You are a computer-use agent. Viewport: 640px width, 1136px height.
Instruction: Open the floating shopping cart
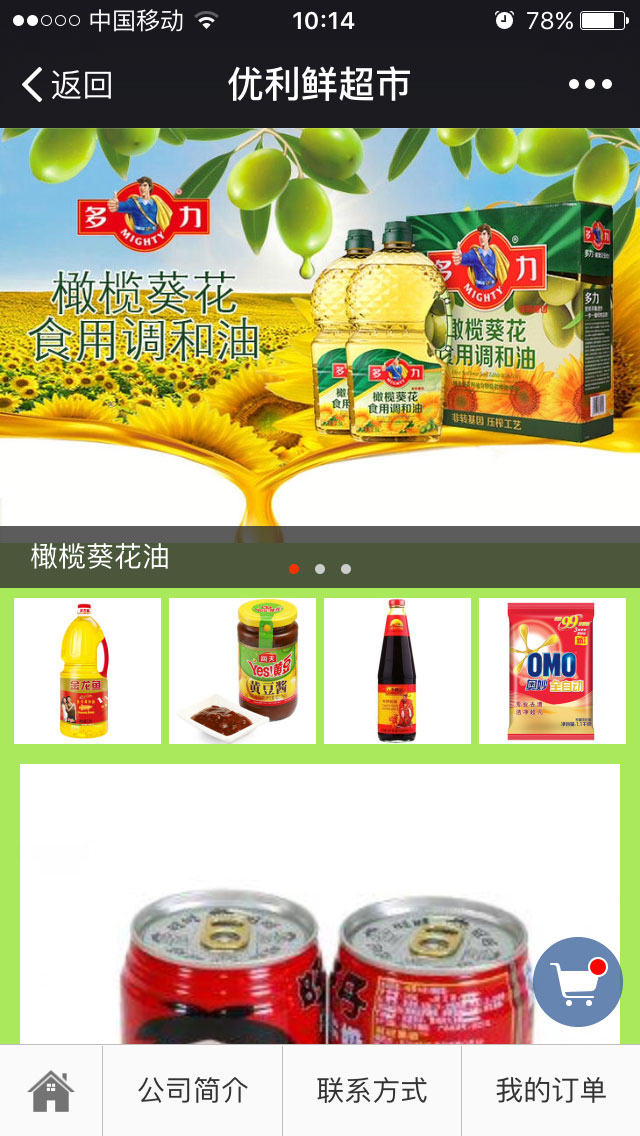pyautogui.click(x=578, y=982)
